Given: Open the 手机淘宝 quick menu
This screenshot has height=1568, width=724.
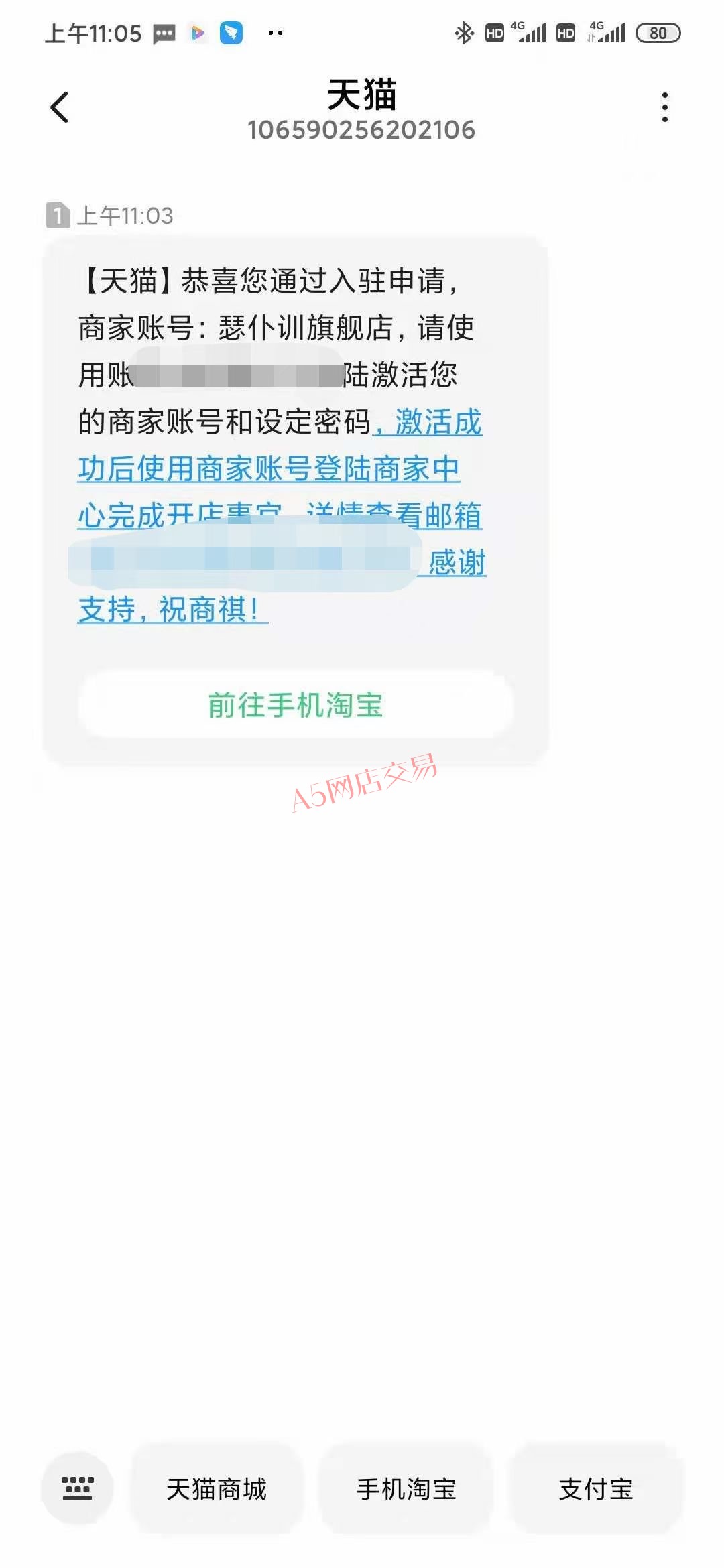Looking at the screenshot, I should pos(406,1489).
